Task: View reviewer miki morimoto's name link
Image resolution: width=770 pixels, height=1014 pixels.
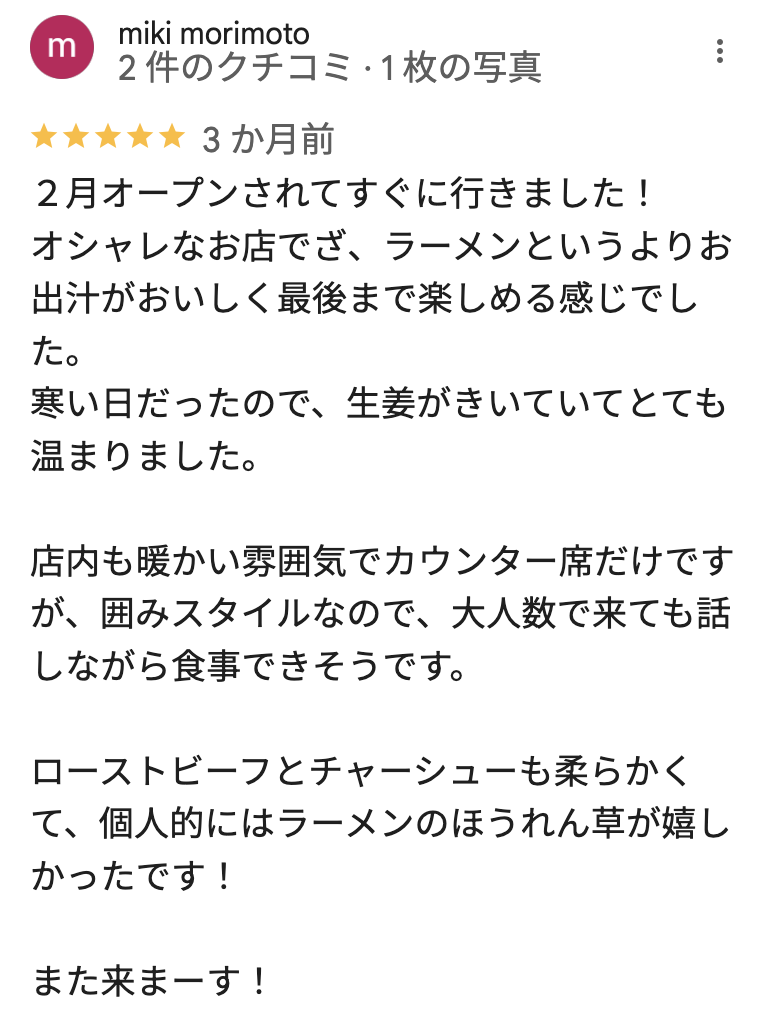Action: click(213, 32)
